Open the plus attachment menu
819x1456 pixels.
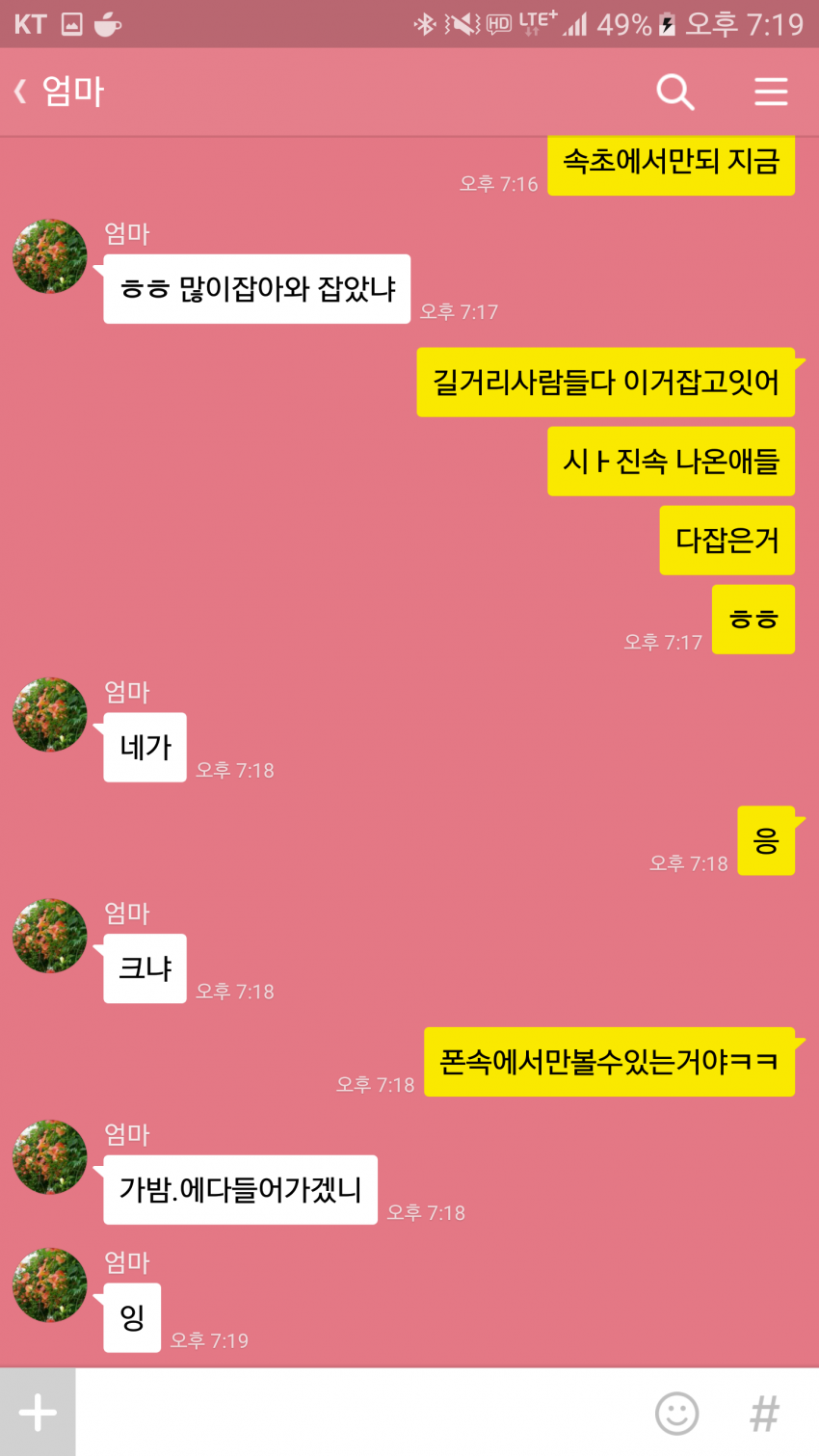38,1413
